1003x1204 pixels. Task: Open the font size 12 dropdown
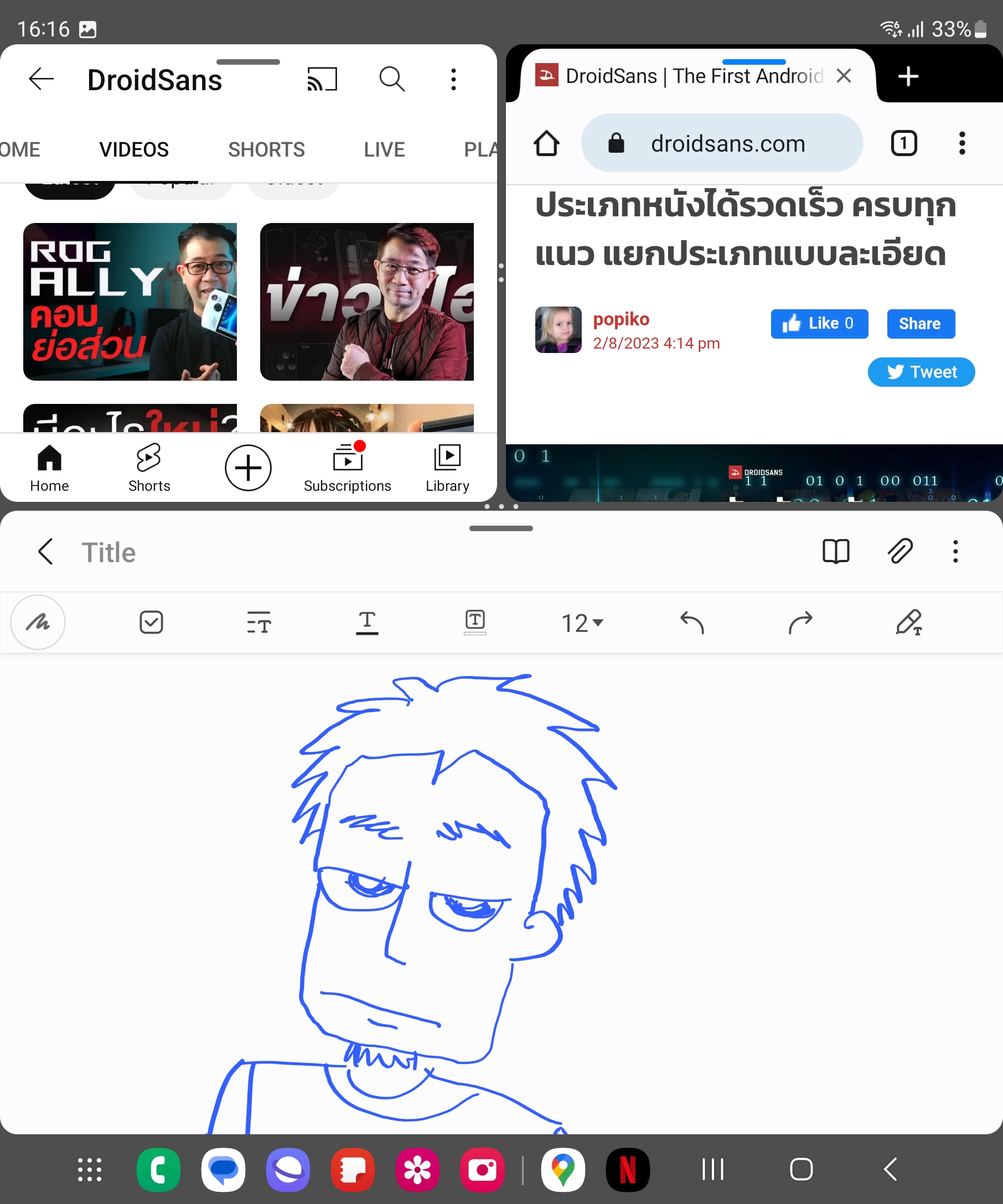[582, 622]
